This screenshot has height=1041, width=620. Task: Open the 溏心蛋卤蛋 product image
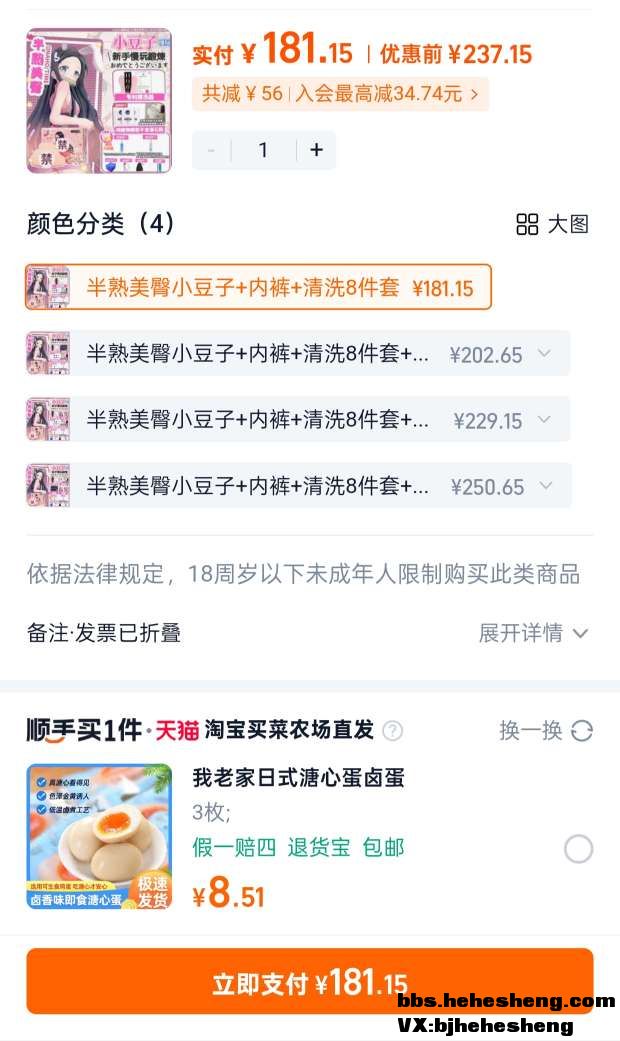coord(99,837)
